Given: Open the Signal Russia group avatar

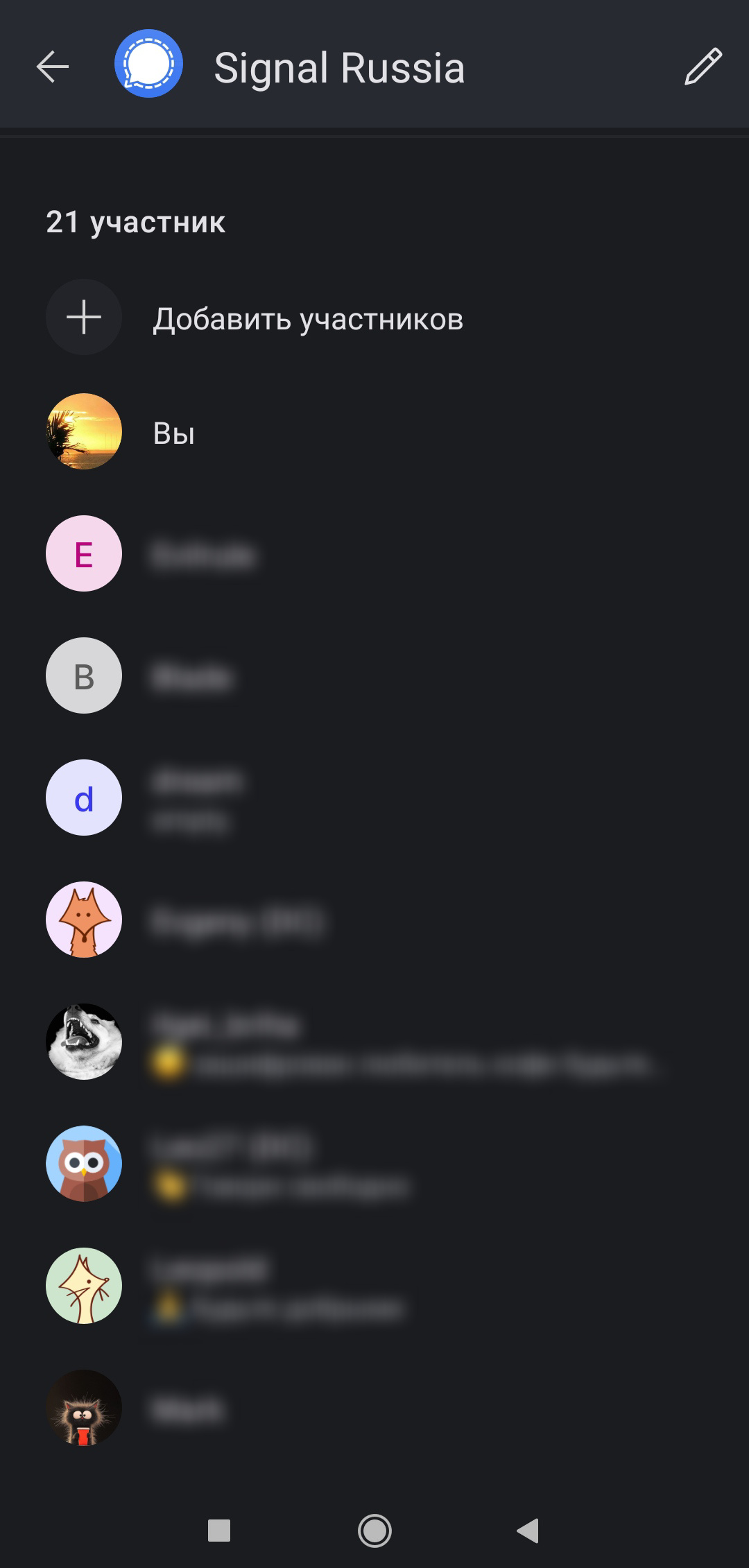Looking at the screenshot, I should click(x=148, y=64).
